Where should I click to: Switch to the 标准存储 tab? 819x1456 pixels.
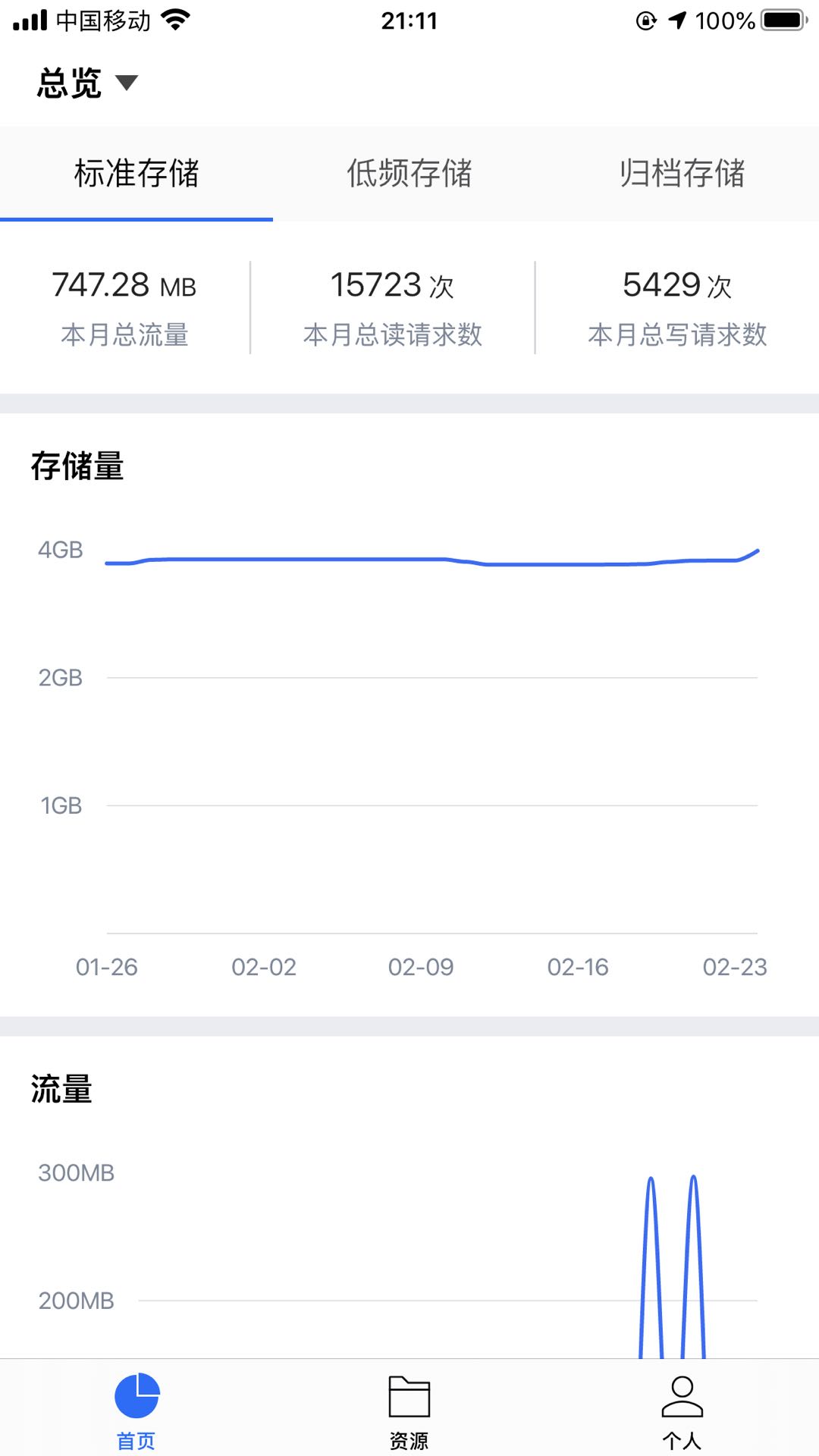(x=136, y=174)
